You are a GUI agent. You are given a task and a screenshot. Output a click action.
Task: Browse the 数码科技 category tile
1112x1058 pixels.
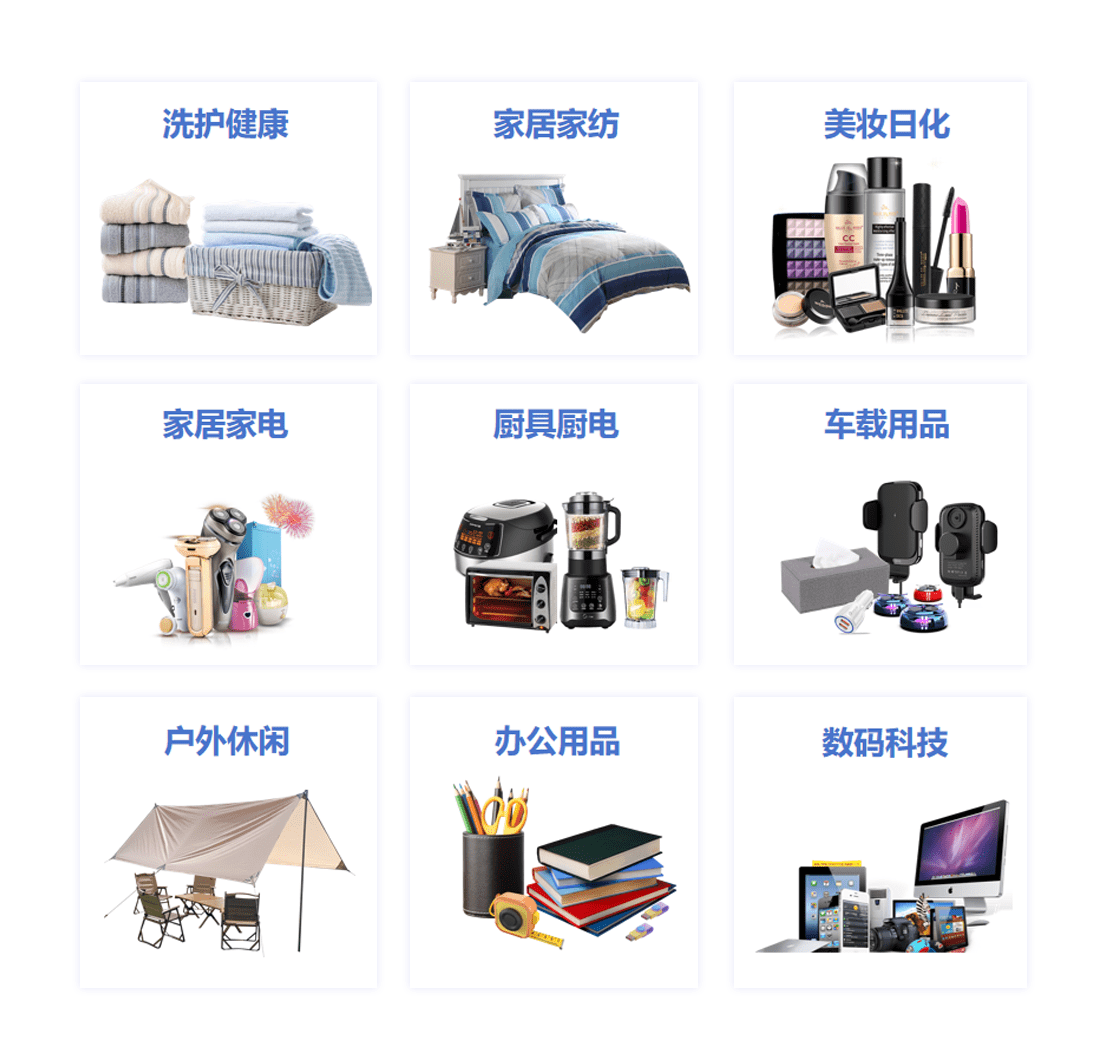pos(880,842)
